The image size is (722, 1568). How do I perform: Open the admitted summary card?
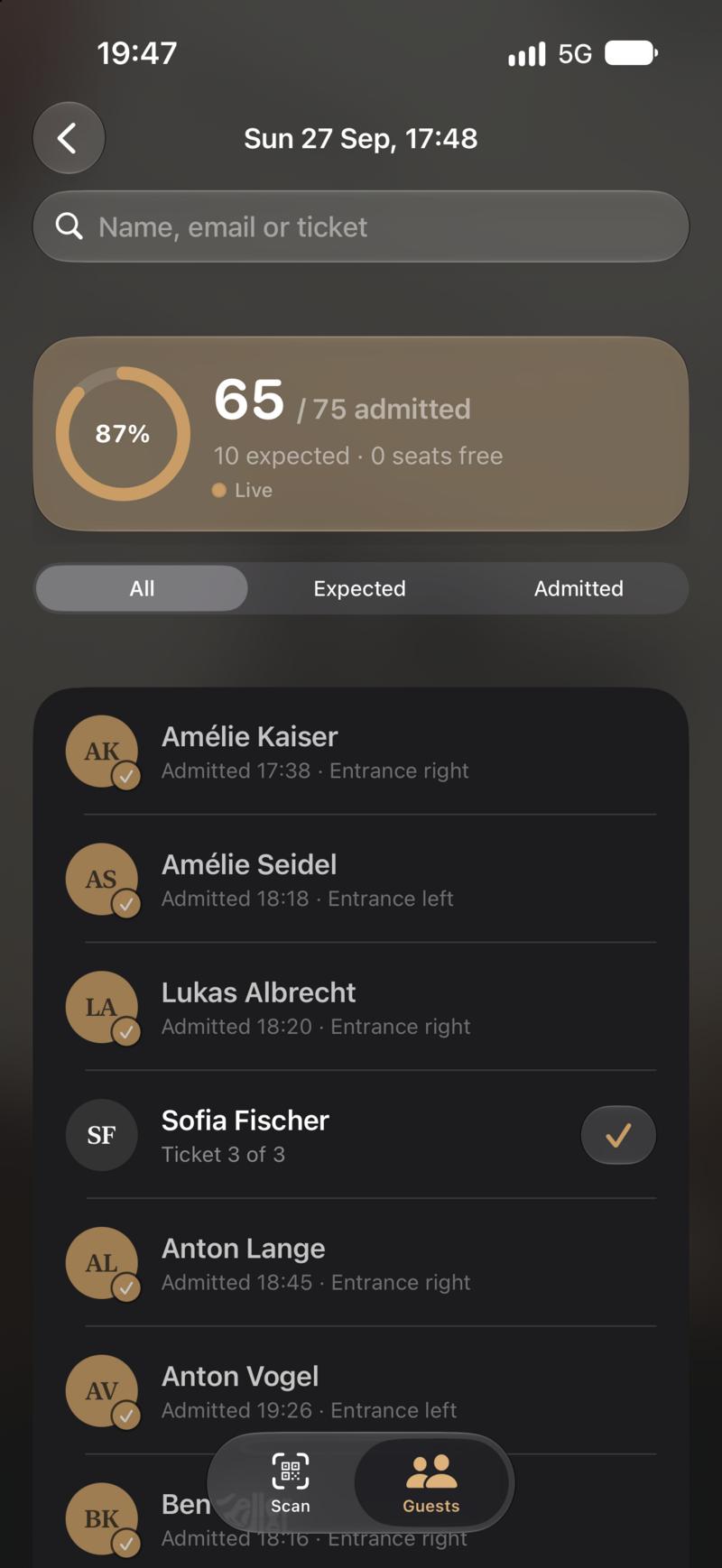pos(361,434)
